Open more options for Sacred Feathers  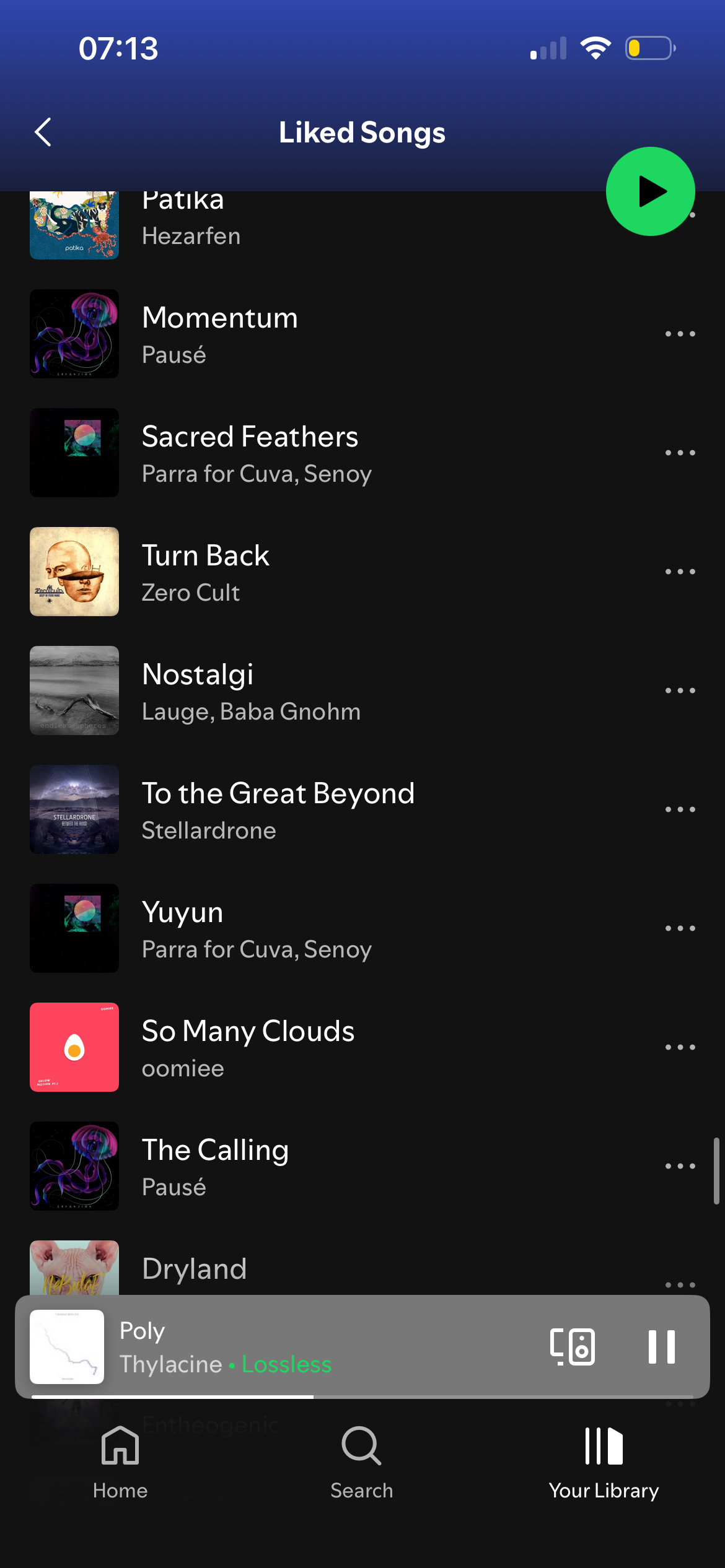[x=680, y=453]
